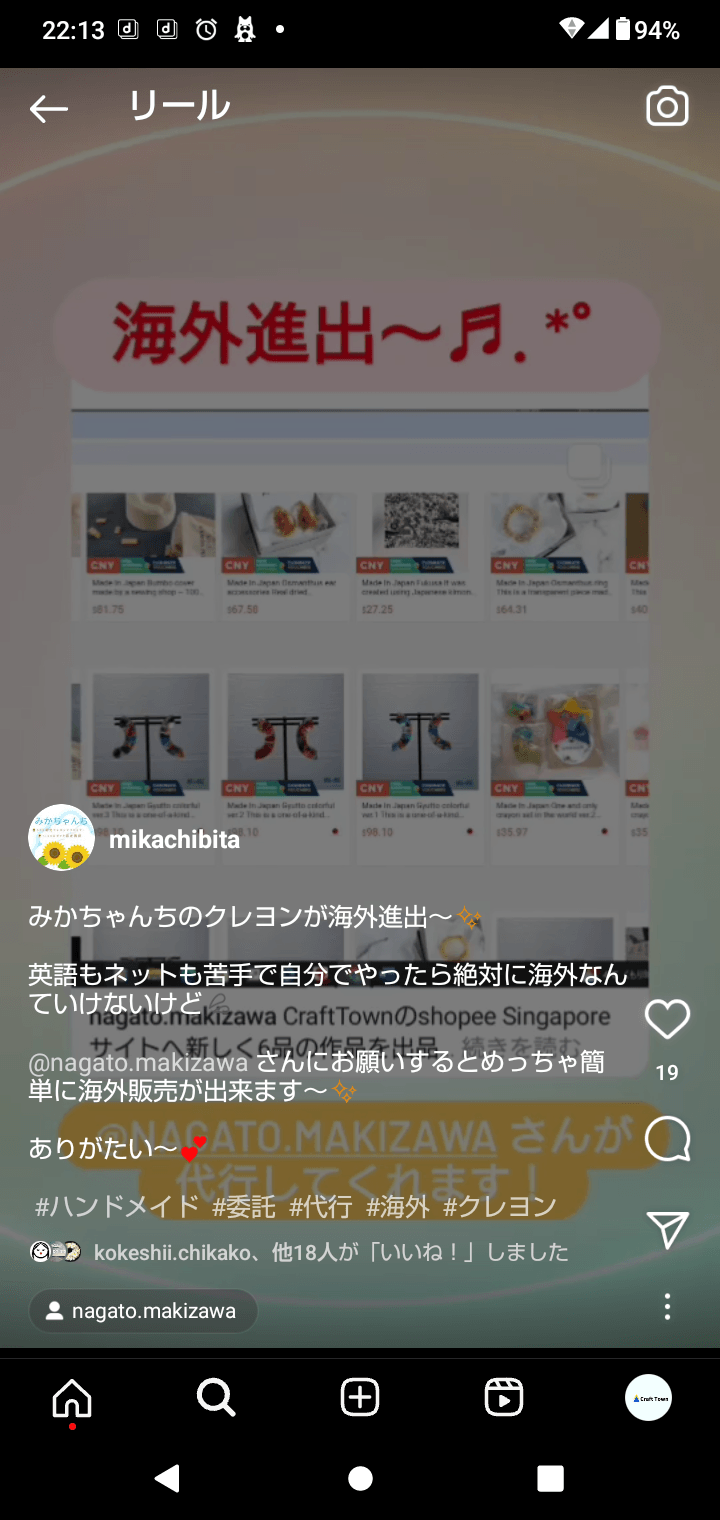Tap the system home button
Image resolution: width=720 pixels, height=1520 pixels.
pos(360,1478)
